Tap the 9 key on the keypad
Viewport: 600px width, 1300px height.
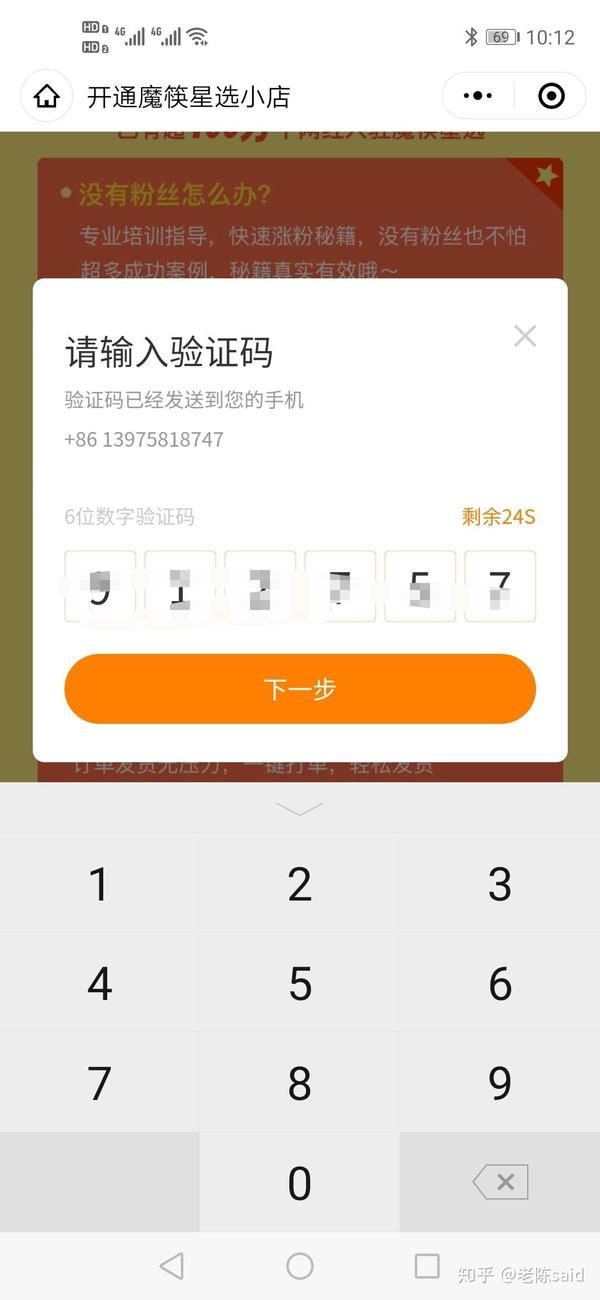coord(500,1083)
